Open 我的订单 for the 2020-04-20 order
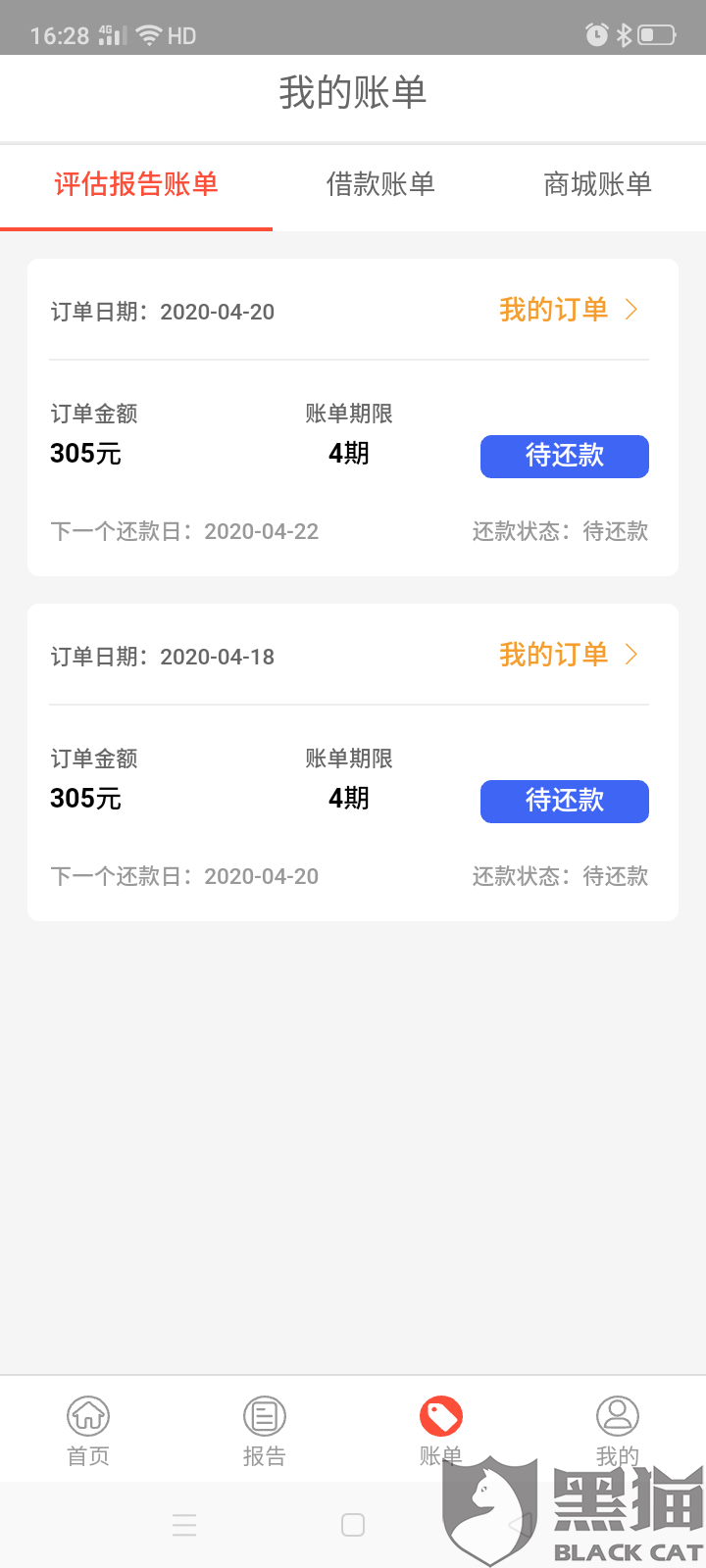The image size is (706, 1568). [x=569, y=310]
